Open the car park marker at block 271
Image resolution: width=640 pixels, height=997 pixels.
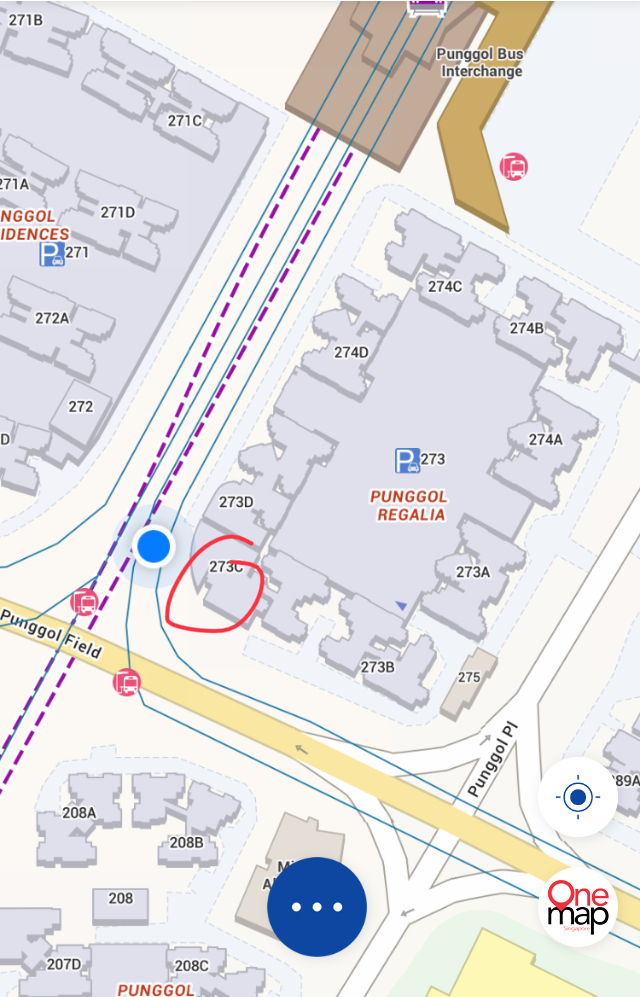tap(52, 254)
